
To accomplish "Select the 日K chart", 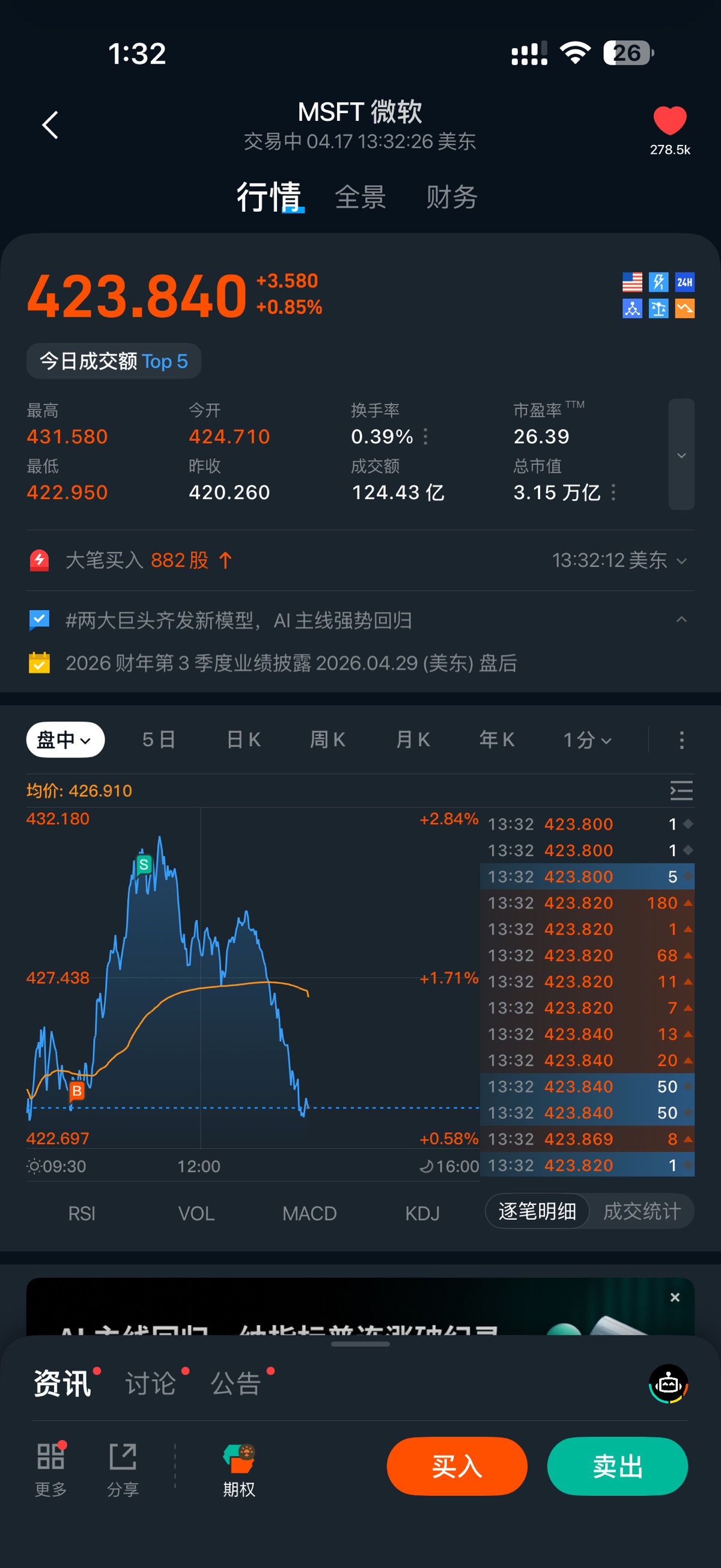I will pos(243,740).
